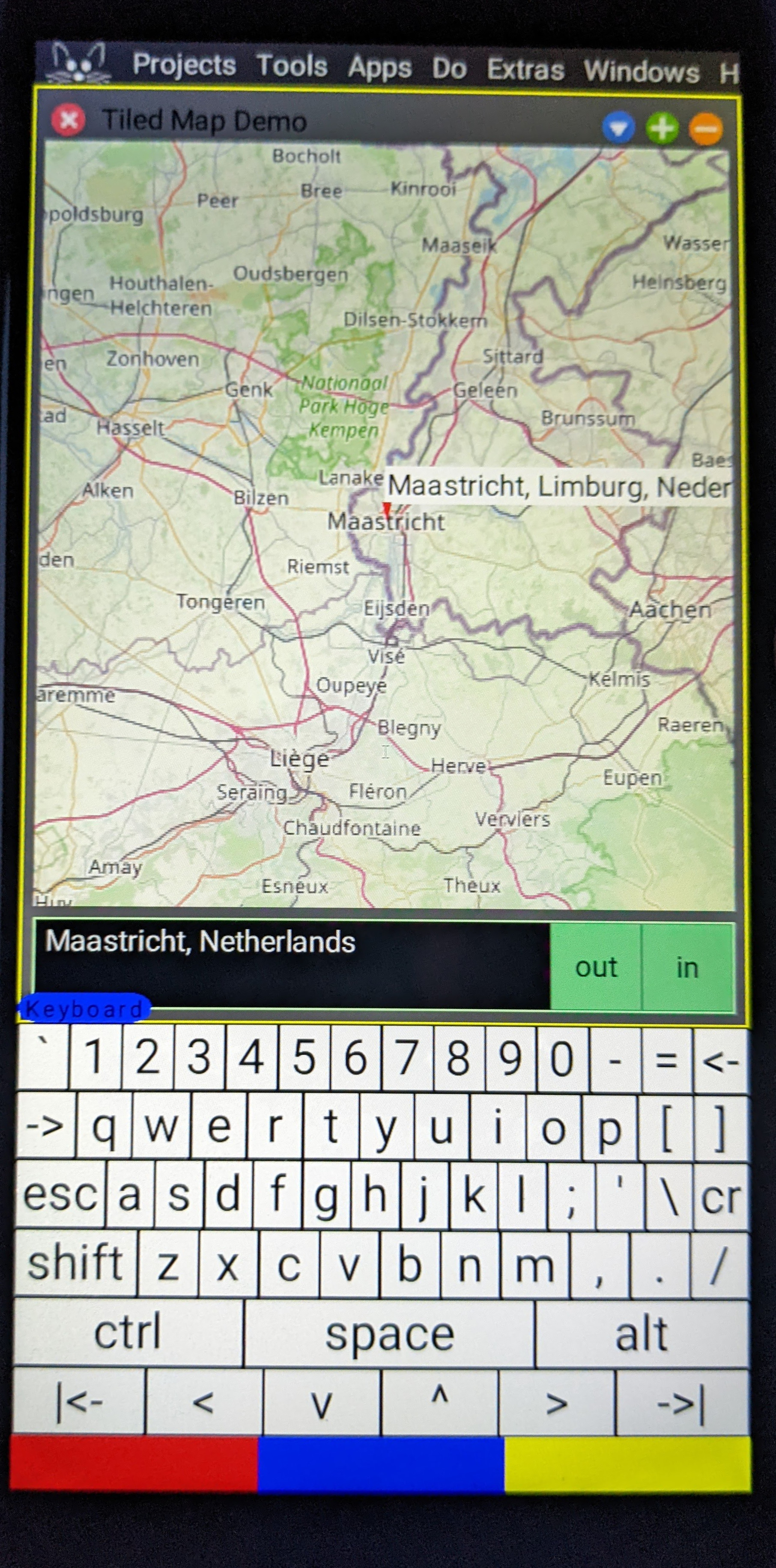Image resolution: width=776 pixels, height=1568 pixels.
Task: Tap the green plus window button
Action: coord(662,128)
